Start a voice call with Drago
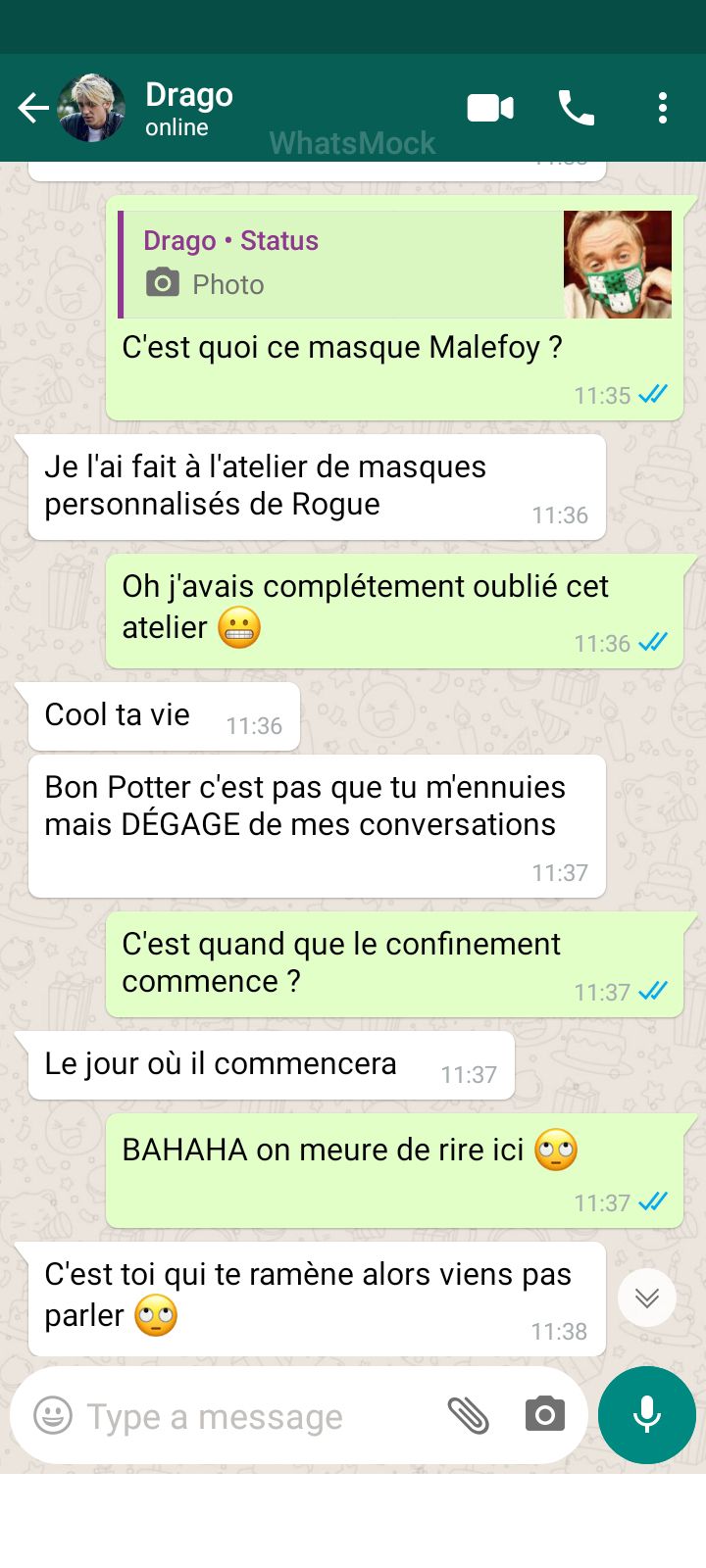 [x=577, y=108]
